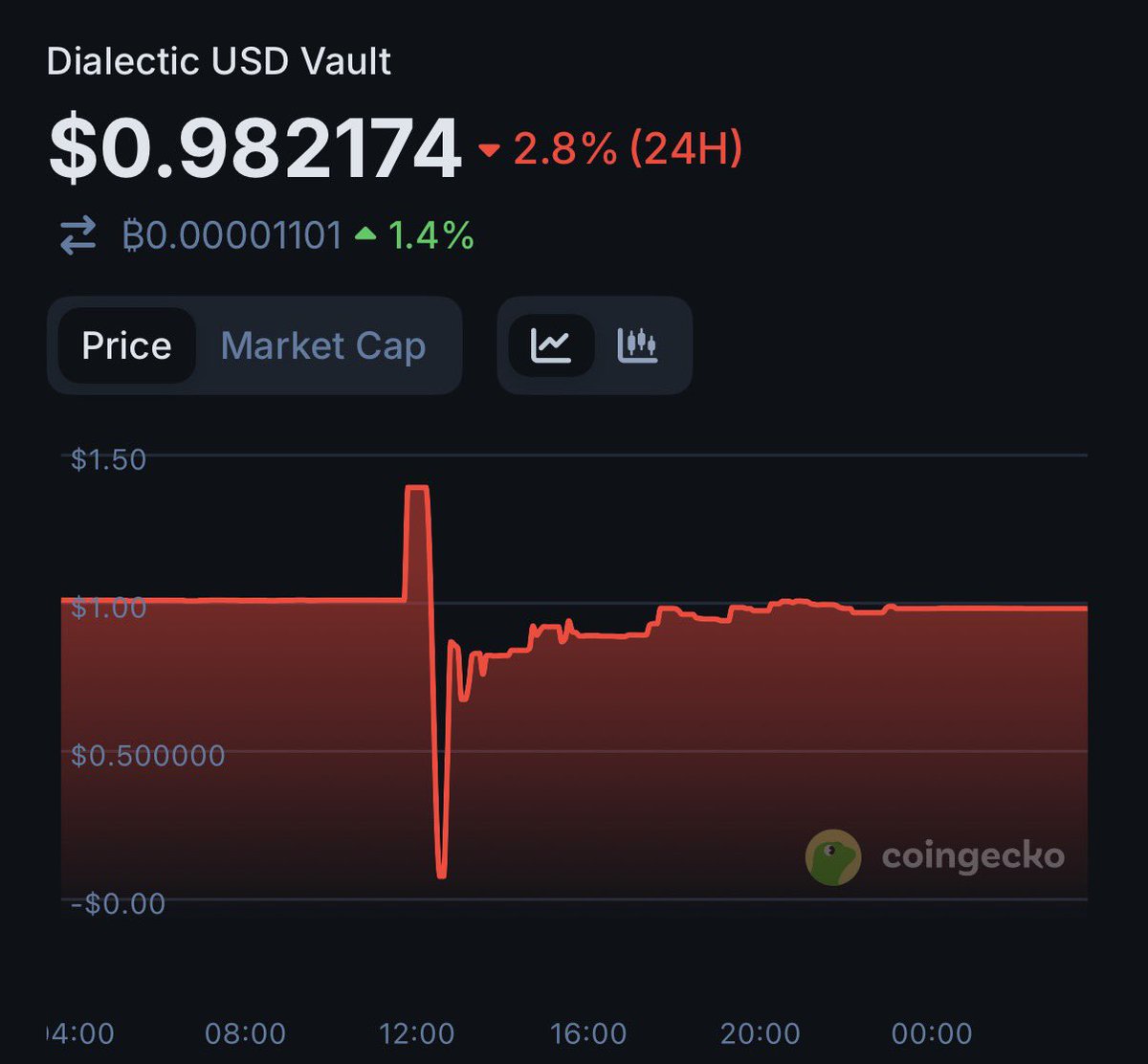
Task: Switch to the Market Cap tab
Action: coord(323,345)
